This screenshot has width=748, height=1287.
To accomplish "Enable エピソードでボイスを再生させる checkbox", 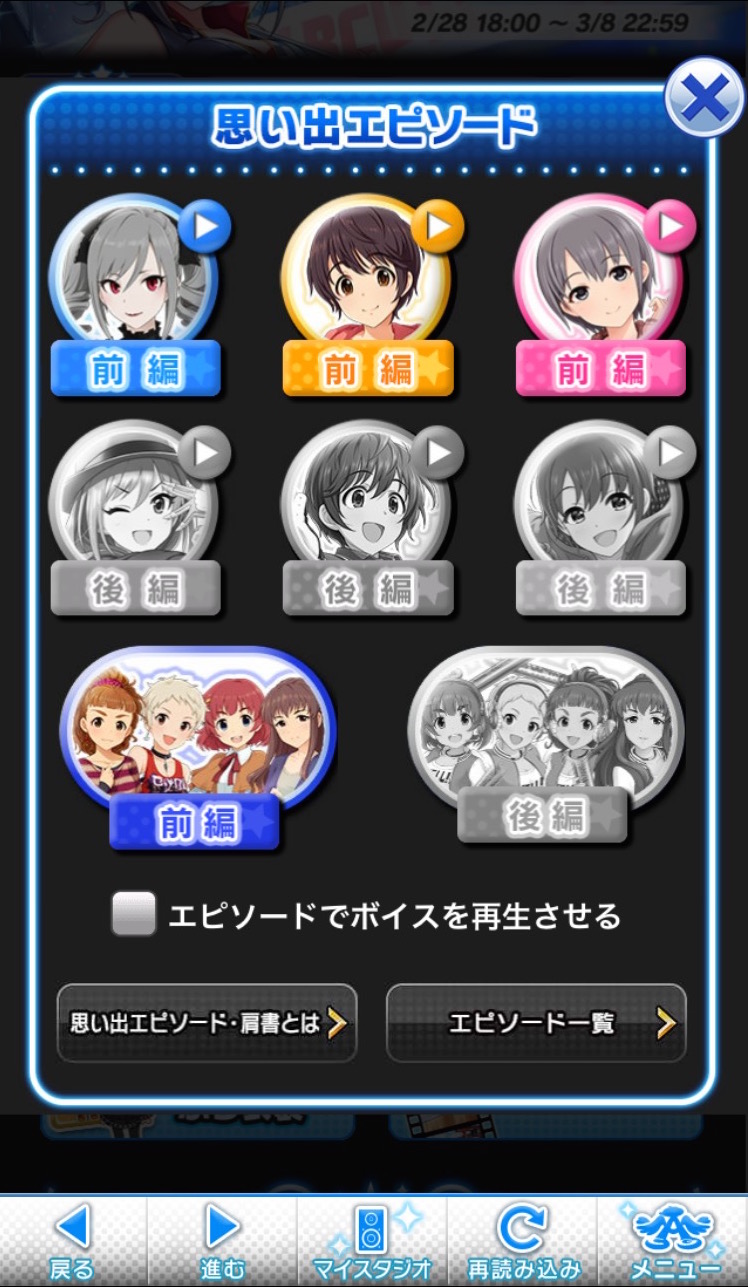I will (134, 914).
